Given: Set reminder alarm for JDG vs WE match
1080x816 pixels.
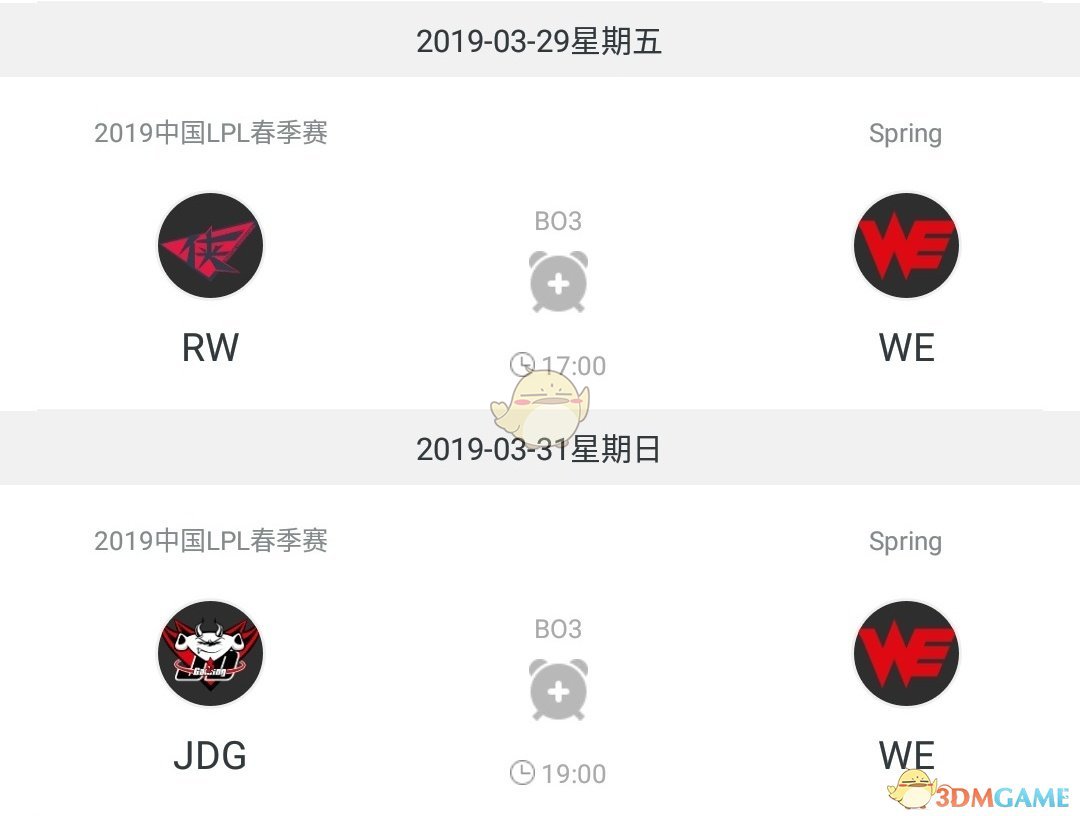Looking at the screenshot, I should (558, 691).
